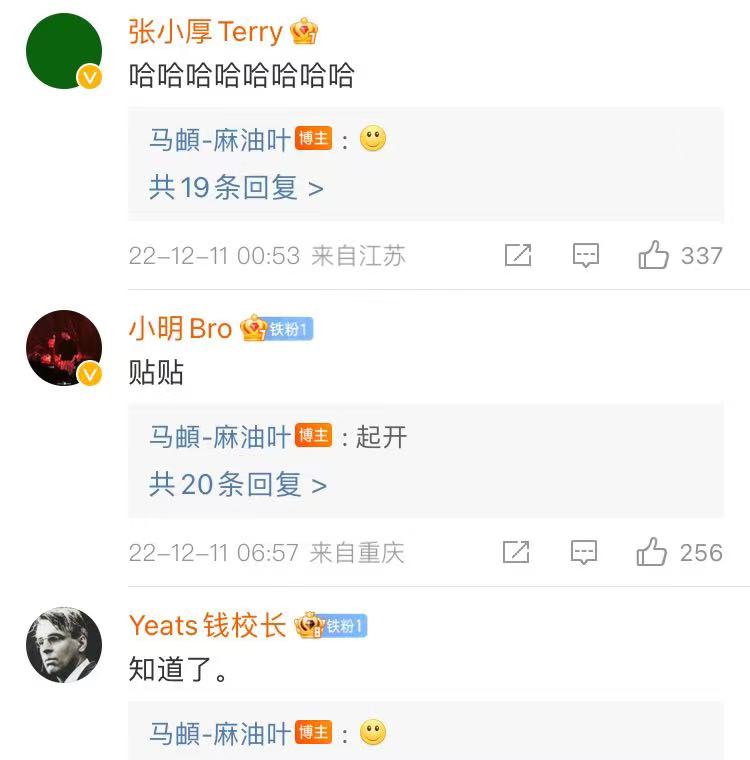Open 马頔-麻油叶 in reply to 贴贴
This screenshot has height=760, width=750.
pyautogui.click(x=220, y=437)
